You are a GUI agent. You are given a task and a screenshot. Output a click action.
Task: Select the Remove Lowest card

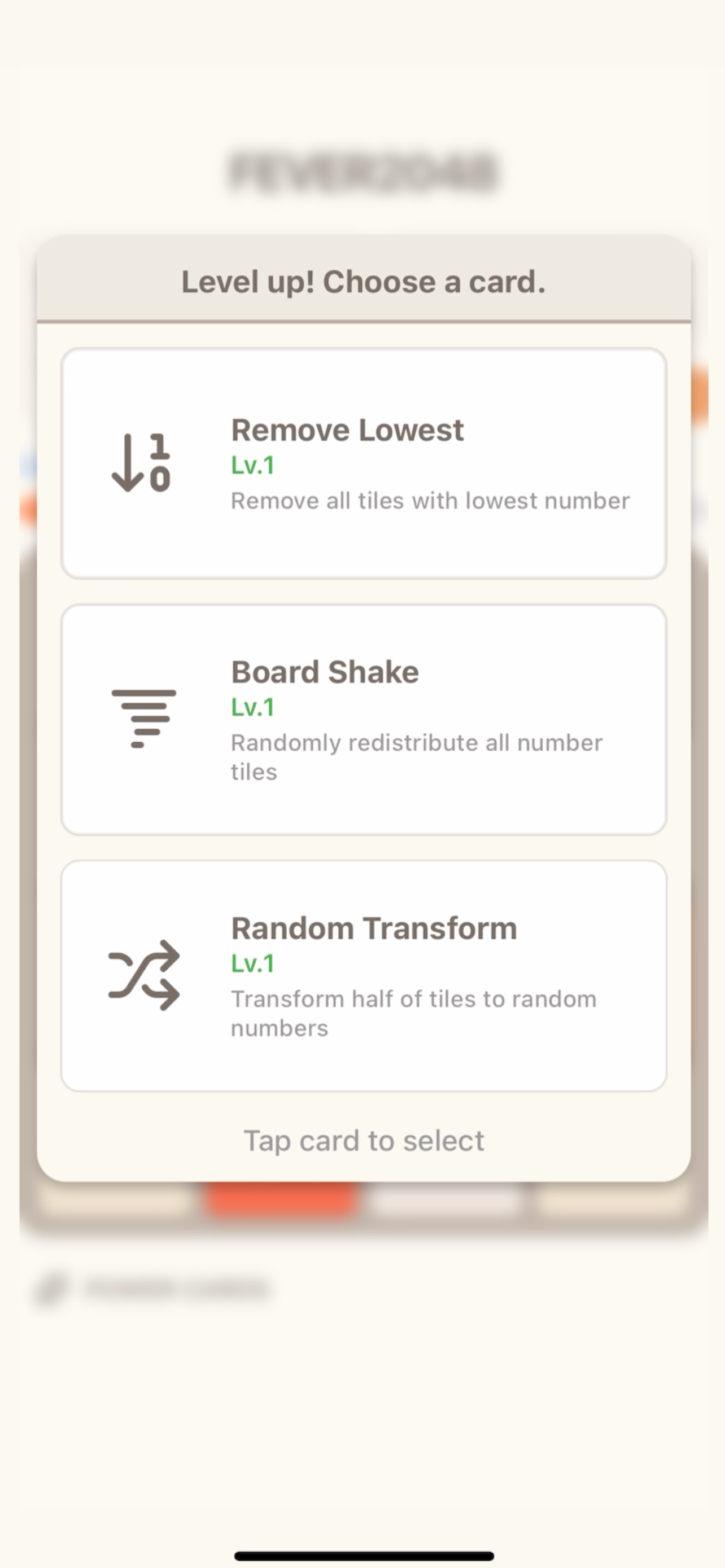click(364, 463)
